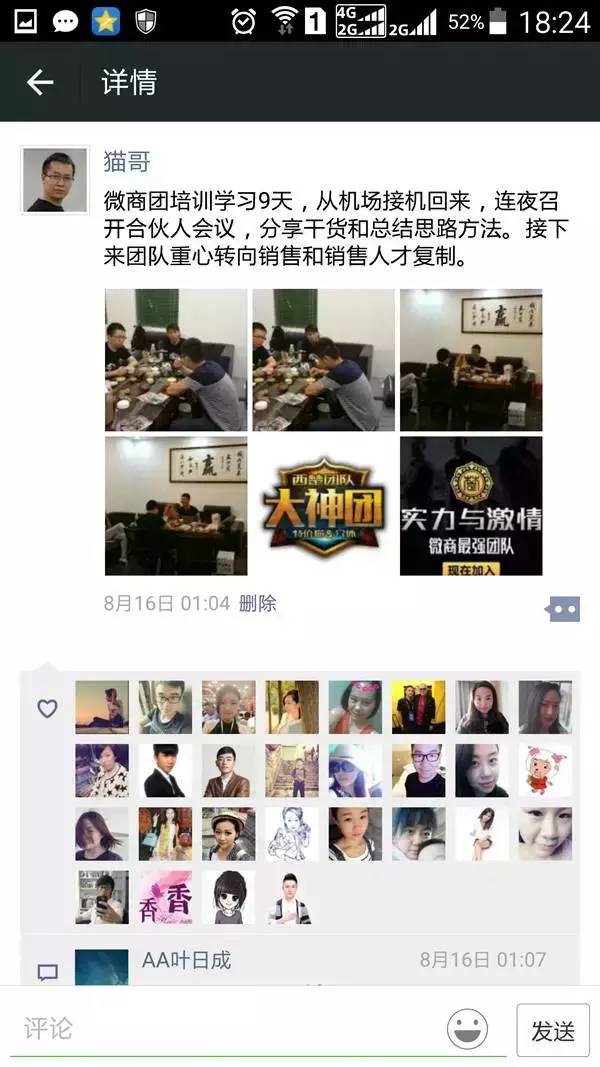The height and width of the screenshot is (1067, 600).
Task: Open the emoji picker
Action: 467,1029
